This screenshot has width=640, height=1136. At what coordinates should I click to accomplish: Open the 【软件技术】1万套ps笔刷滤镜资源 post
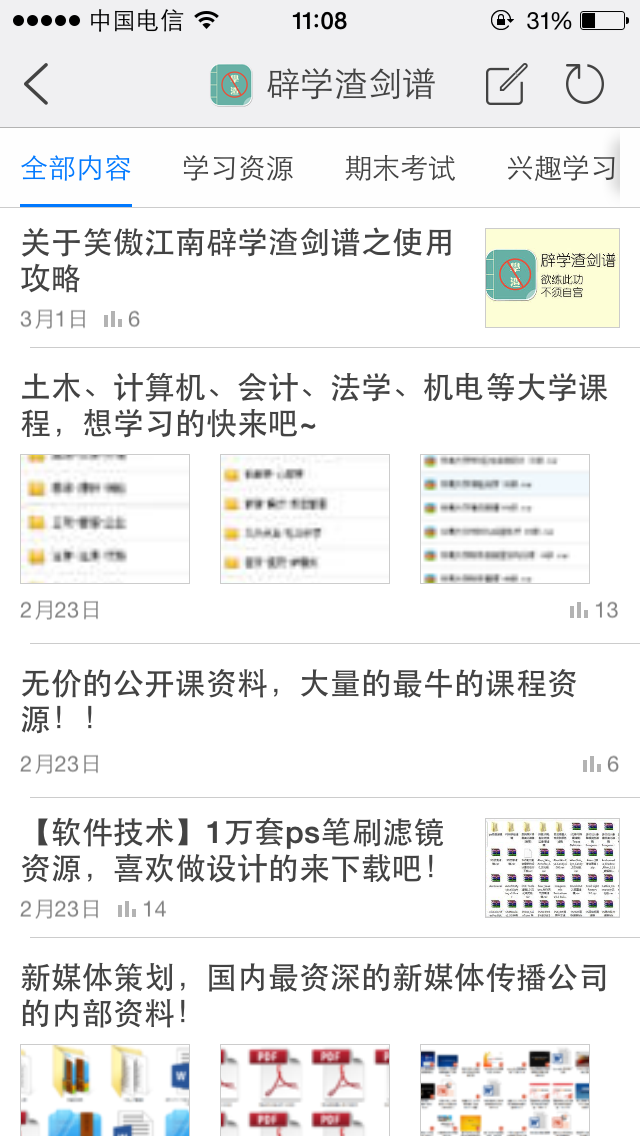click(x=232, y=850)
